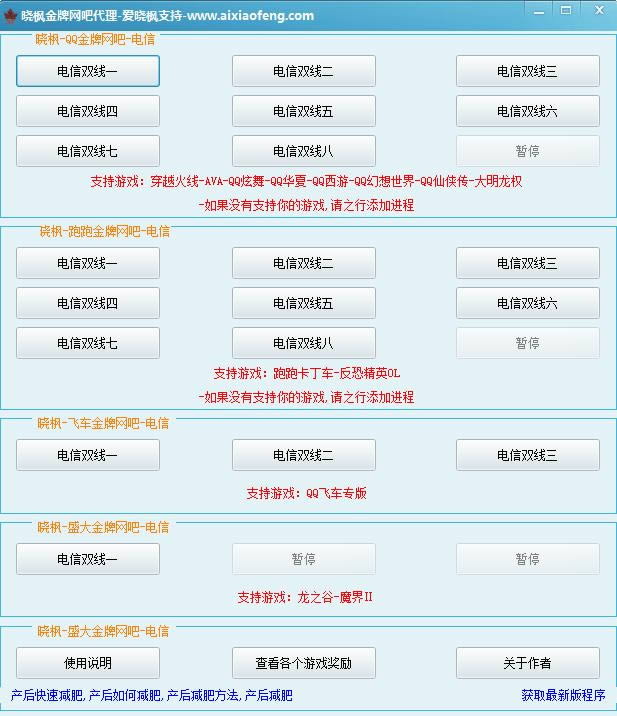Tap 电信双线三 in the 跑跑金牌网吧 group
617x716 pixels.
tap(527, 263)
